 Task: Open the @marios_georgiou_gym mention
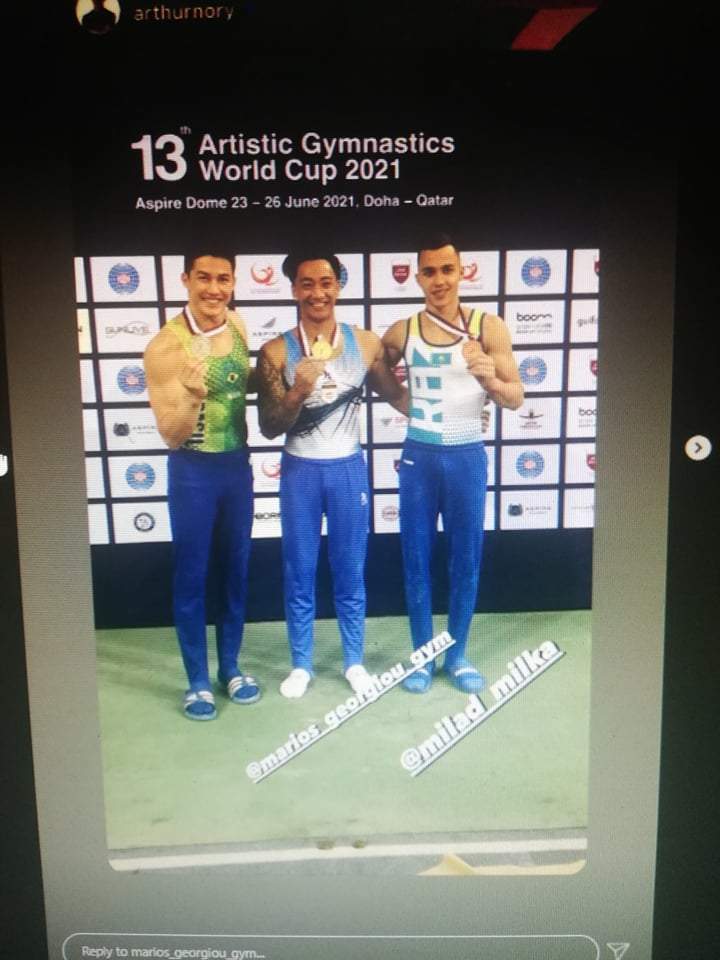point(350,705)
